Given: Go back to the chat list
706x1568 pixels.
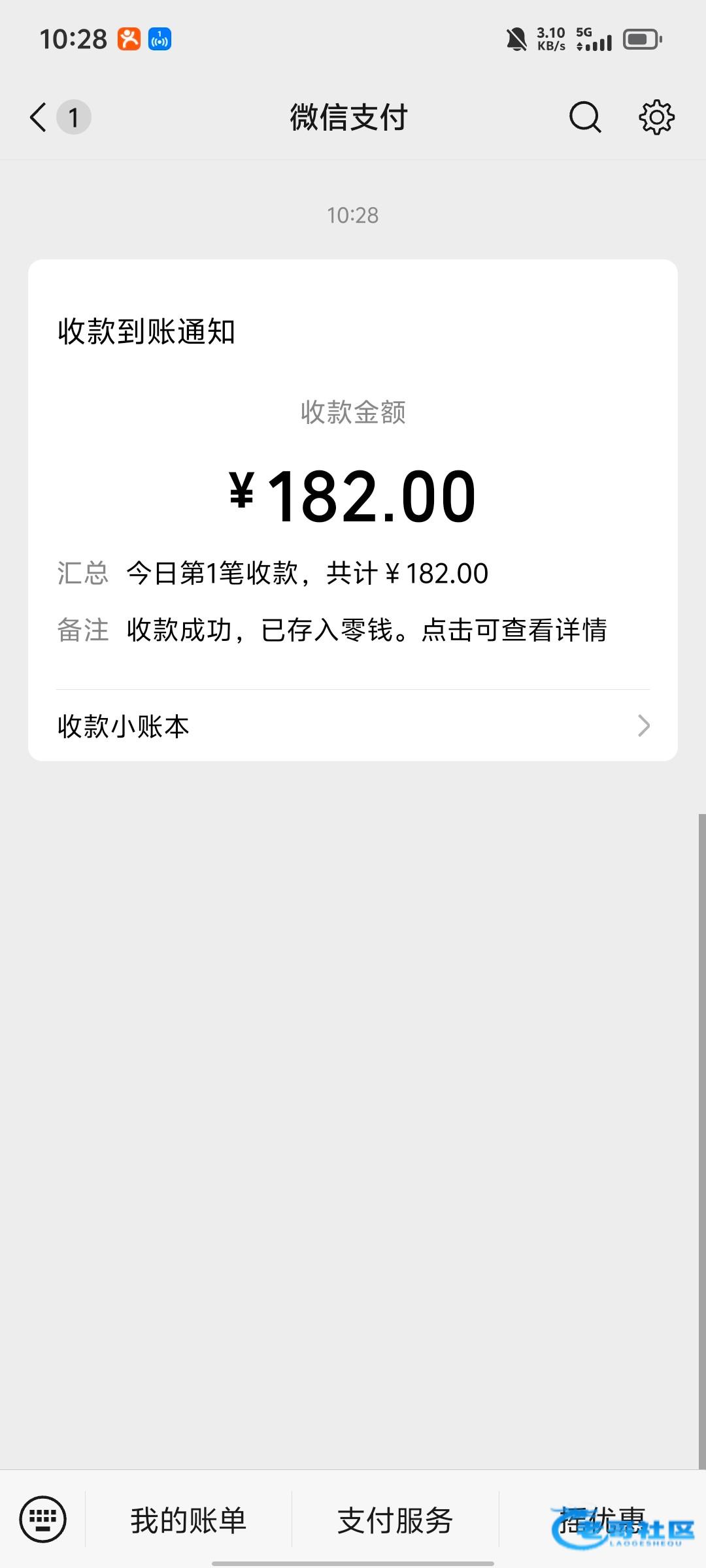Looking at the screenshot, I should [x=39, y=118].
